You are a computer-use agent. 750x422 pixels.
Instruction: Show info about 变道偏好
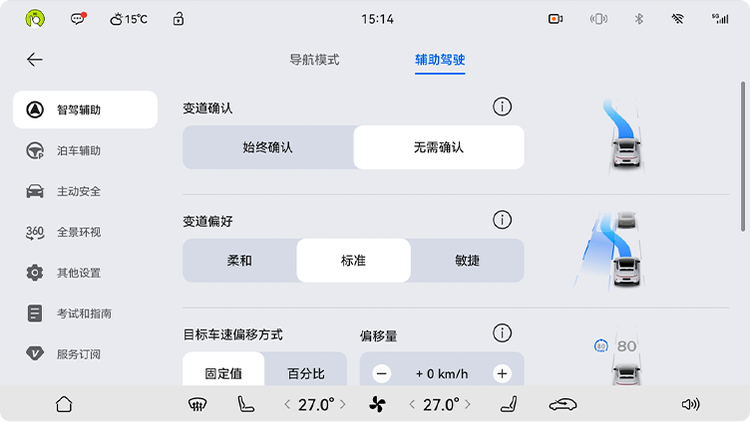click(x=502, y=220)
